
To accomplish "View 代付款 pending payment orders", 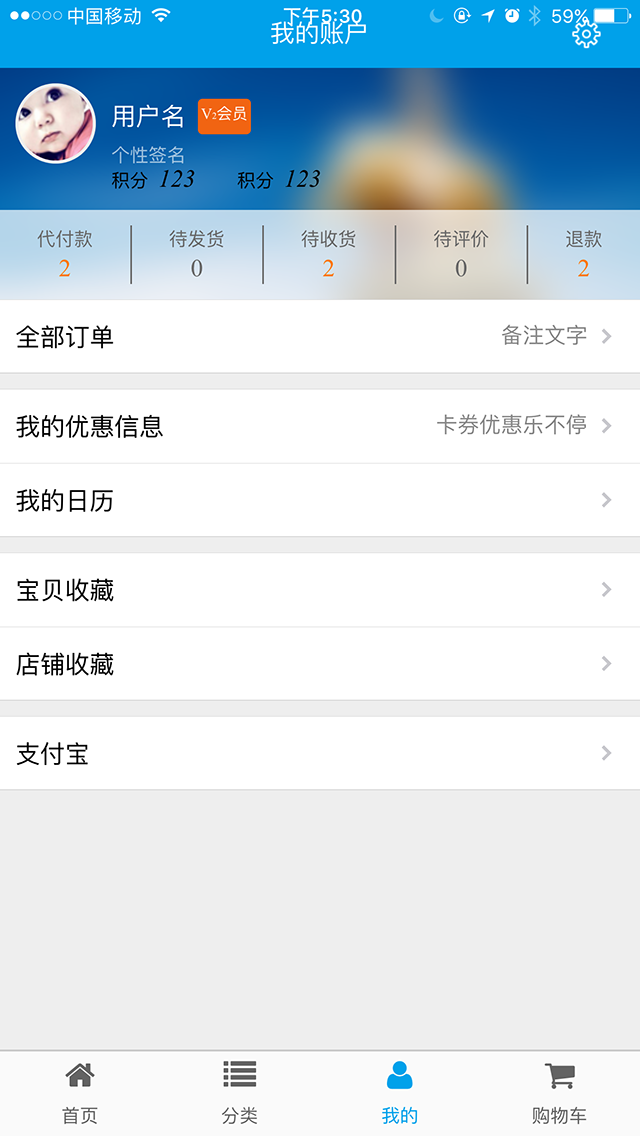I will [65, 254].
